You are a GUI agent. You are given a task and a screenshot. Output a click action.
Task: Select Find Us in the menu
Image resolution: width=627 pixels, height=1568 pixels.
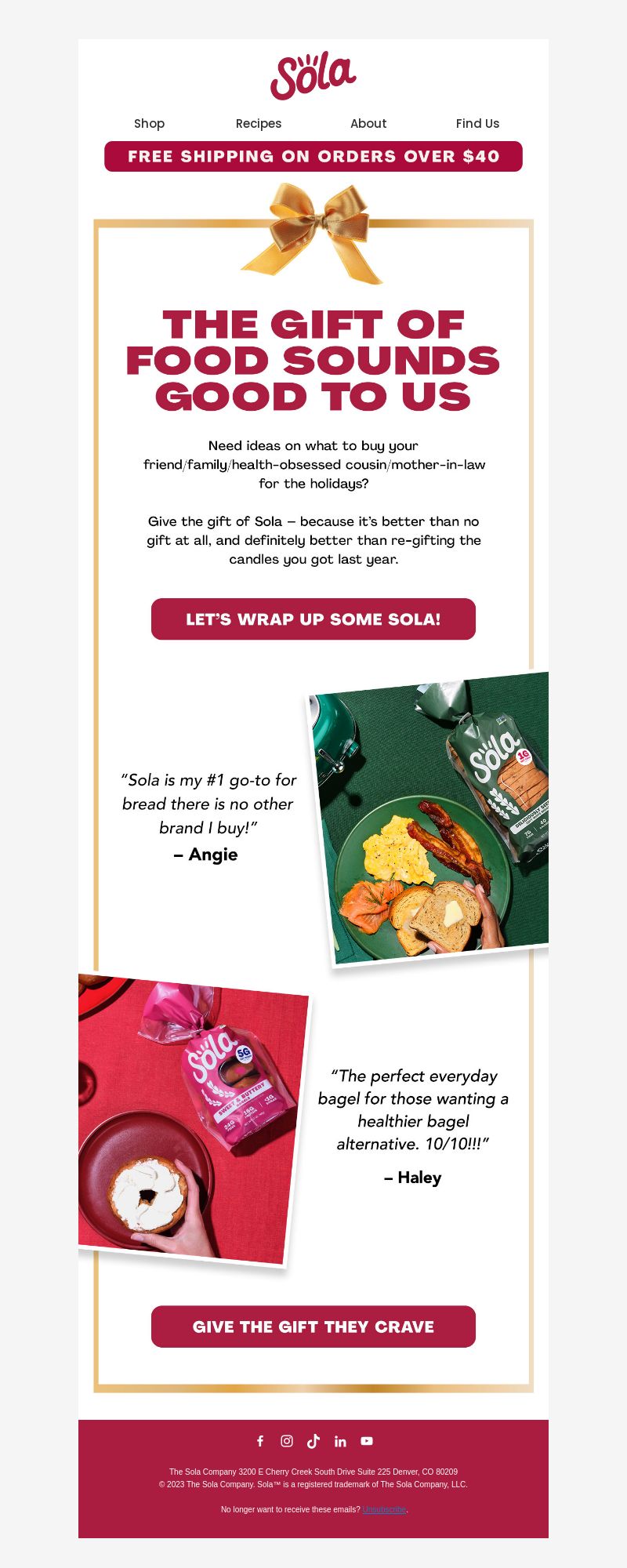[477, 123]
